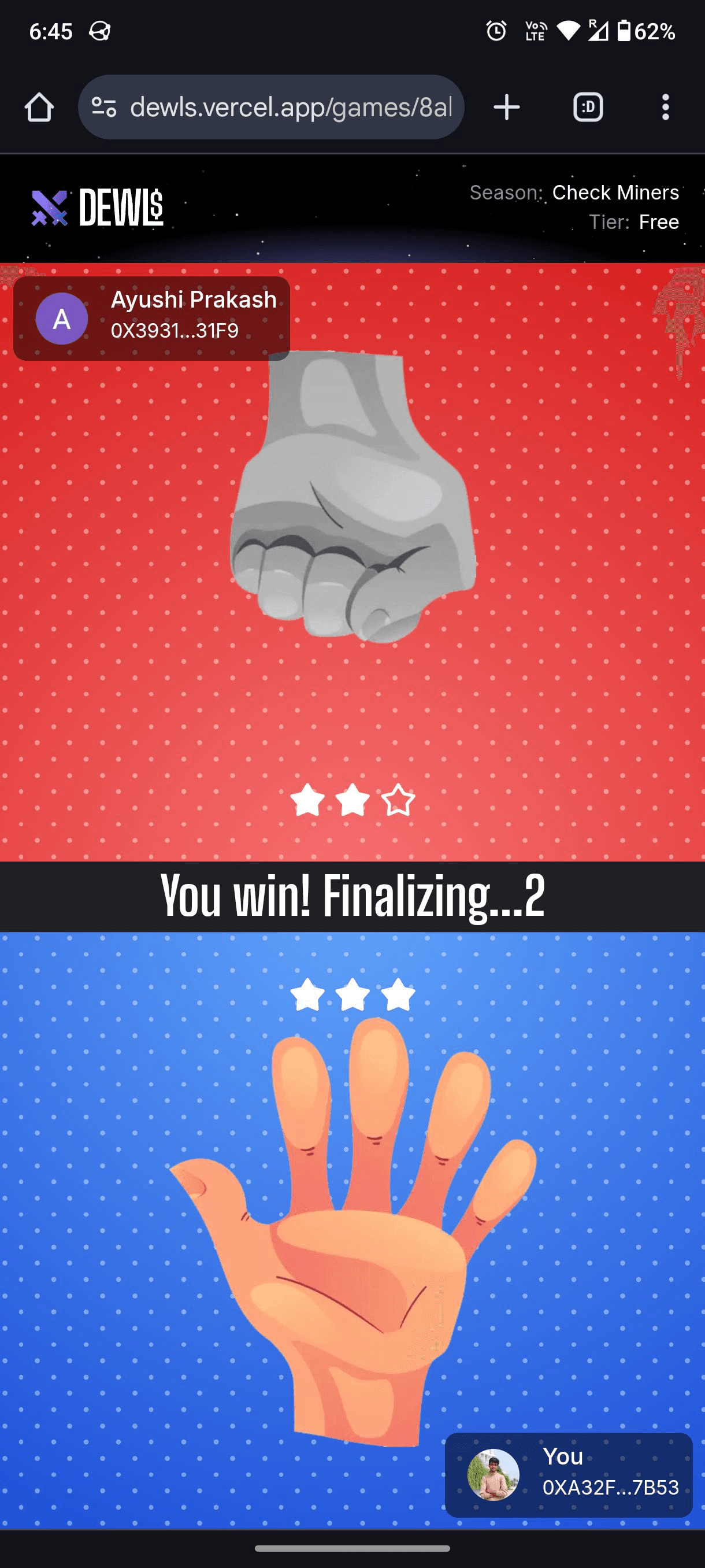View site info icon in address bar

point(104,108)
